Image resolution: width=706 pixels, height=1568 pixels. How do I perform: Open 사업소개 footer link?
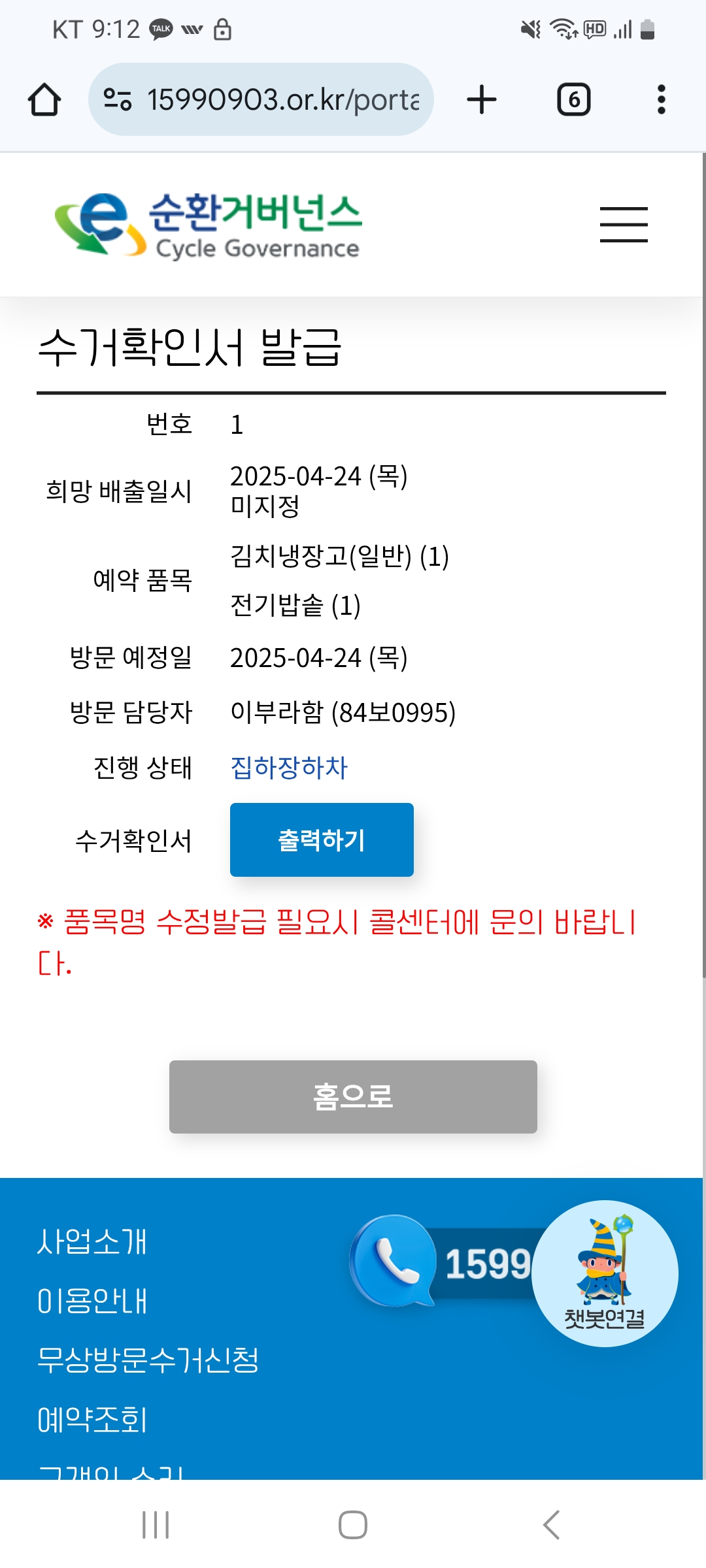click(x=92, y=1241)
